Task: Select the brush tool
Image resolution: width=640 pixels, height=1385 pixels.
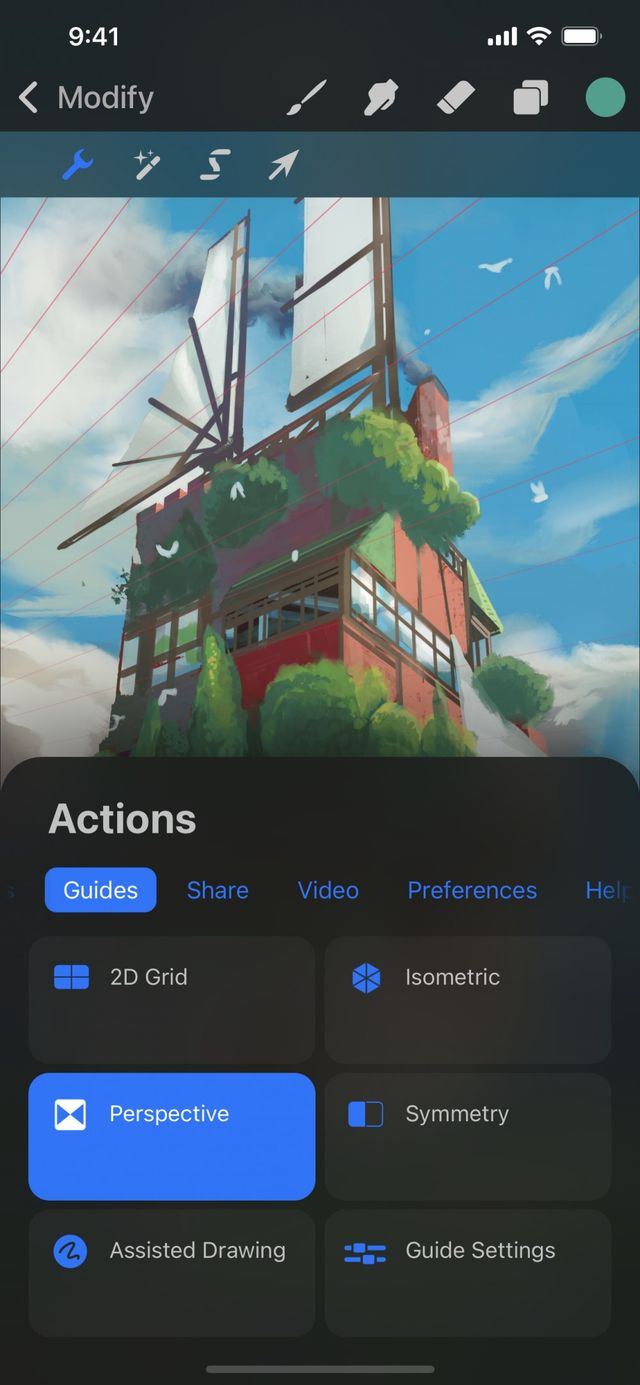Action: [307, 98]
